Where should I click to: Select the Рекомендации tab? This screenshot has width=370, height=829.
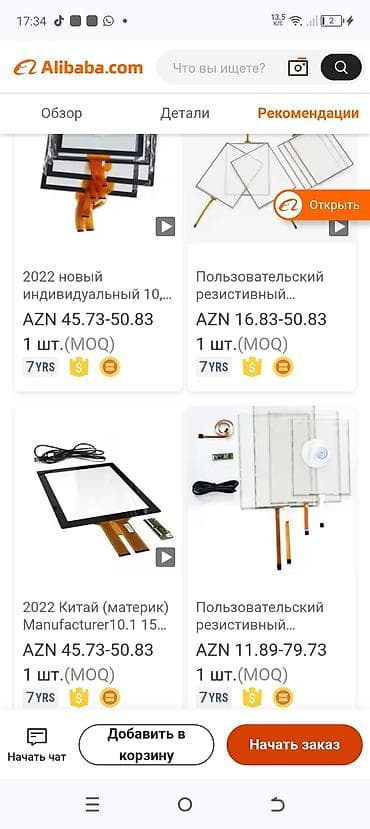308,113
